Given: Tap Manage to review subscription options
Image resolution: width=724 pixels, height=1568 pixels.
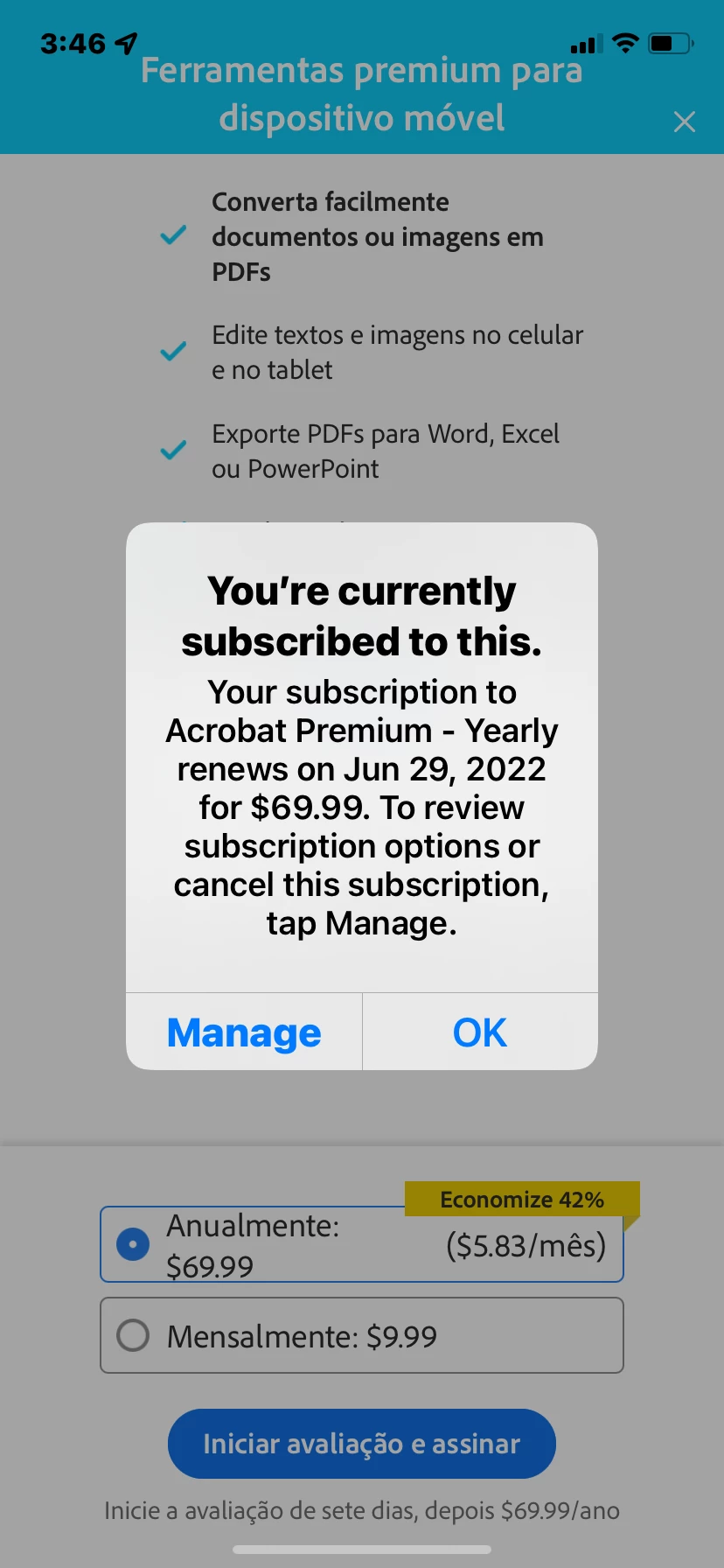Looking at the screenshot, I should pyautogui.click(x=244, y=1032).
